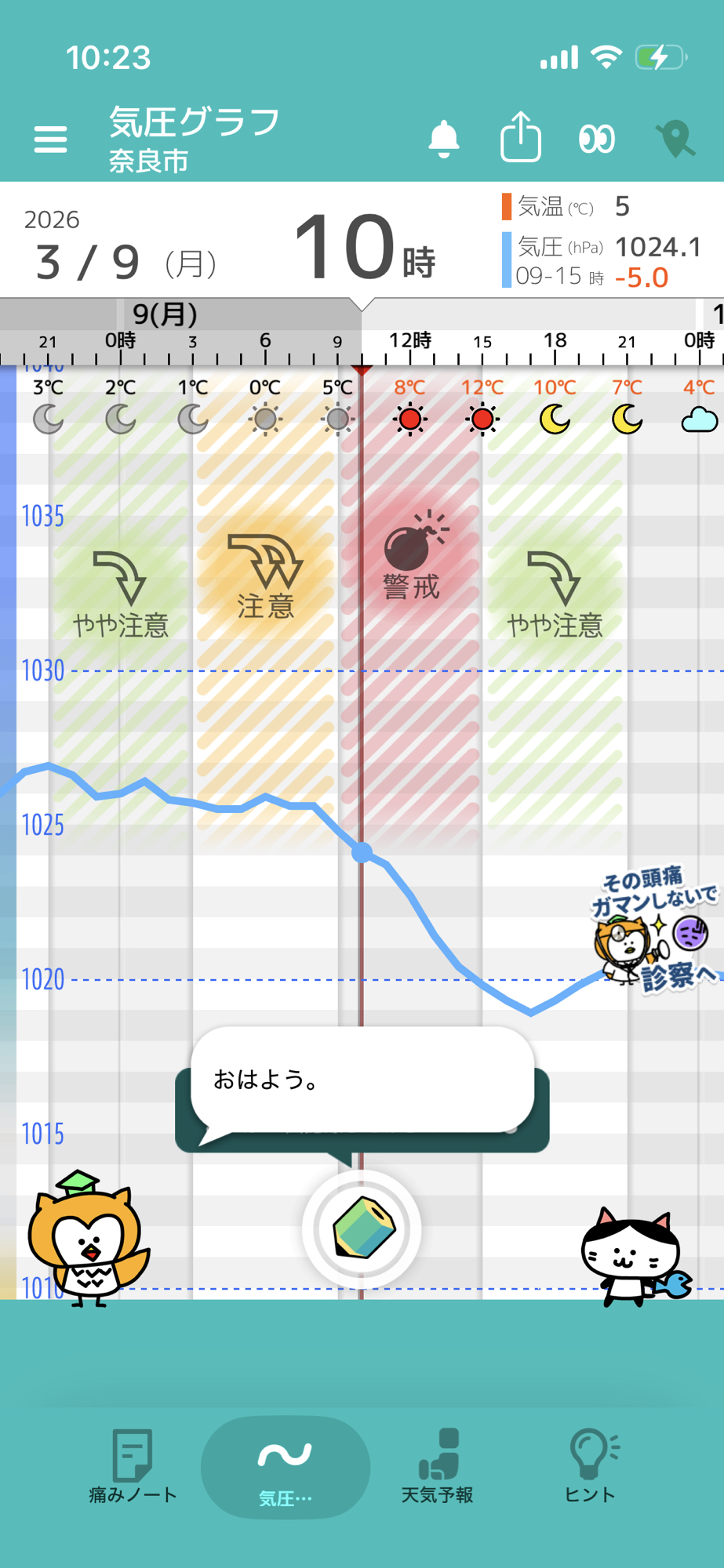Open the hamburger menu

(50, 140)
